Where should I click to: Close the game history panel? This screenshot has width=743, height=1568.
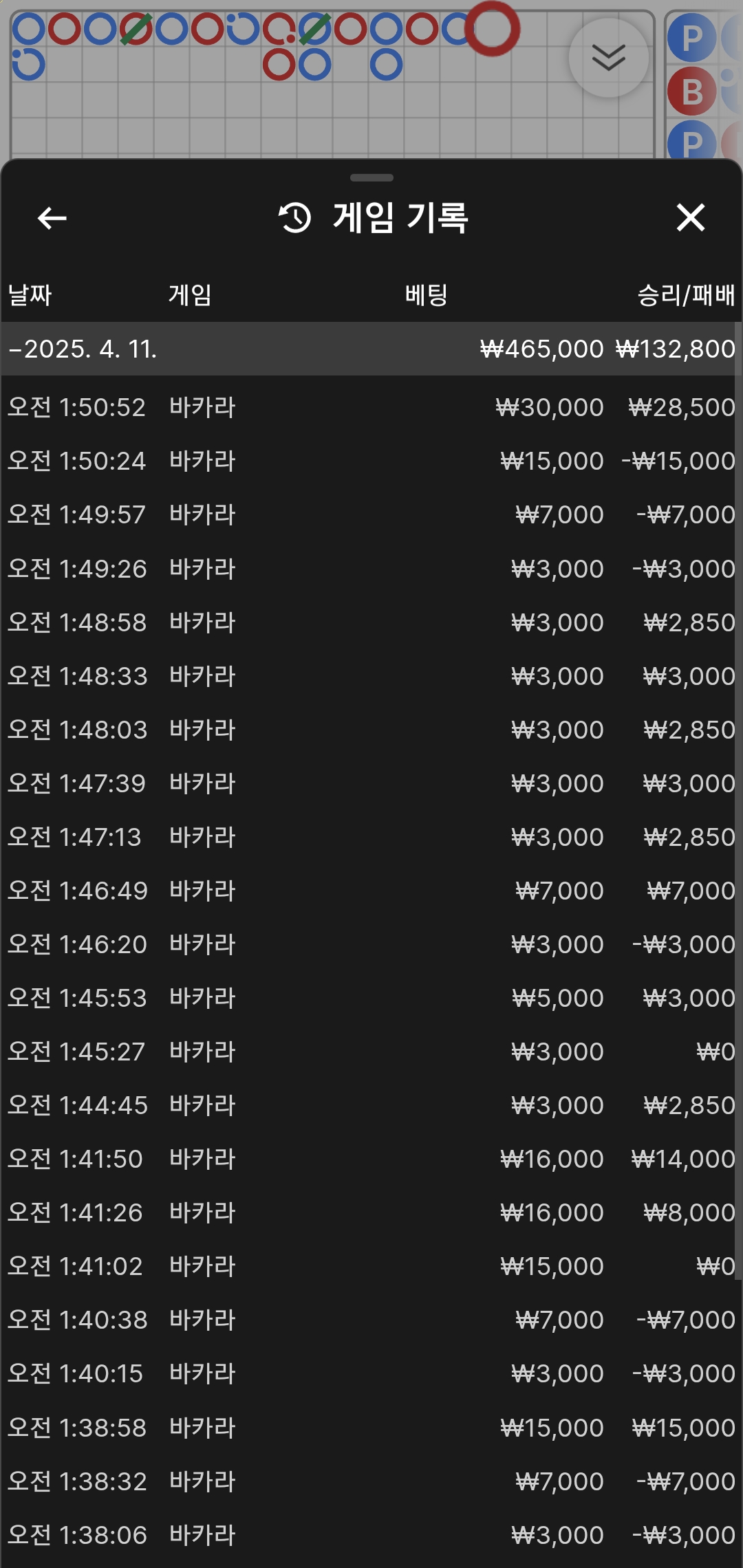point(690,218)
